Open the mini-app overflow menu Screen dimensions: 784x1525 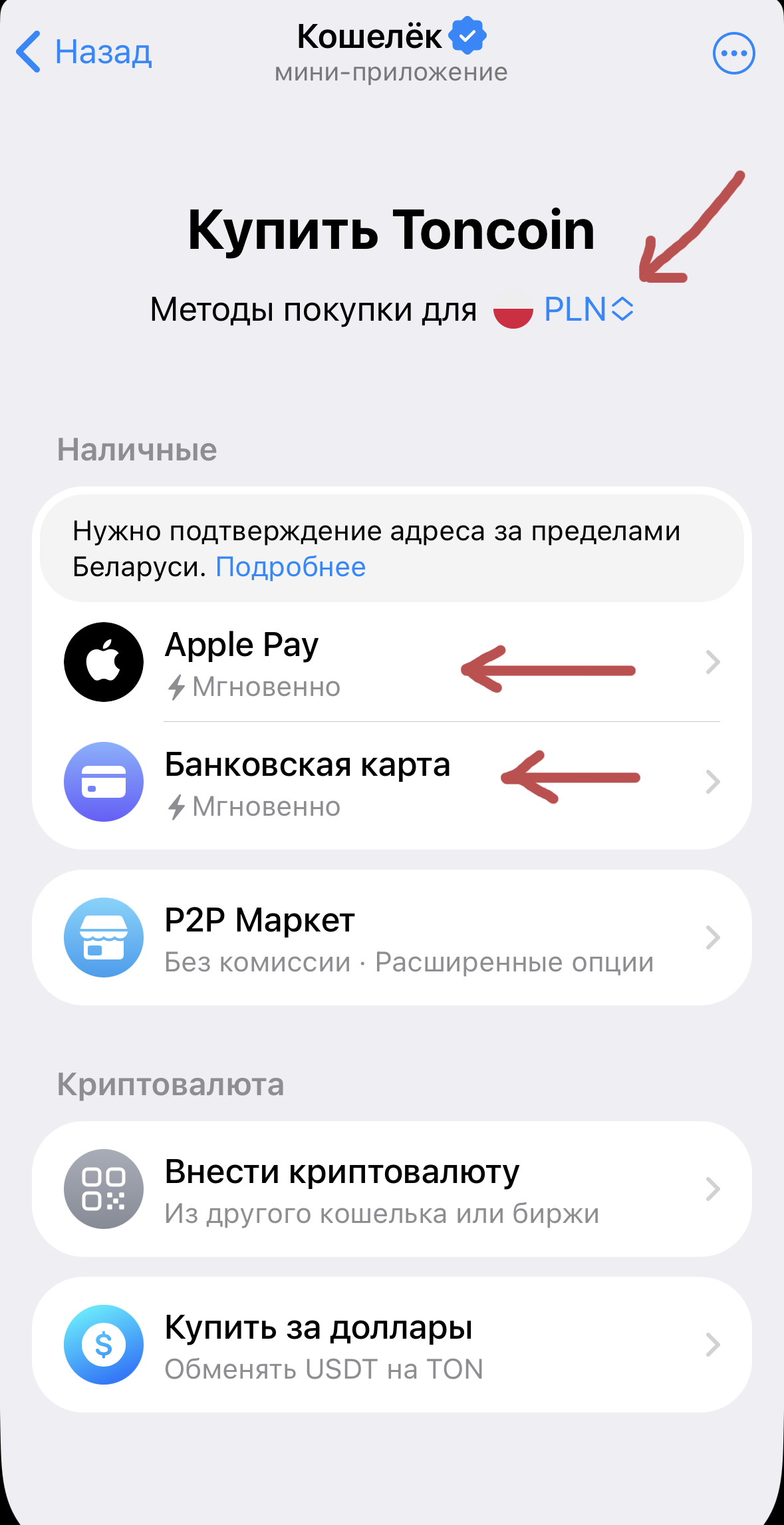pyautogui.click(x=733, y=53)
